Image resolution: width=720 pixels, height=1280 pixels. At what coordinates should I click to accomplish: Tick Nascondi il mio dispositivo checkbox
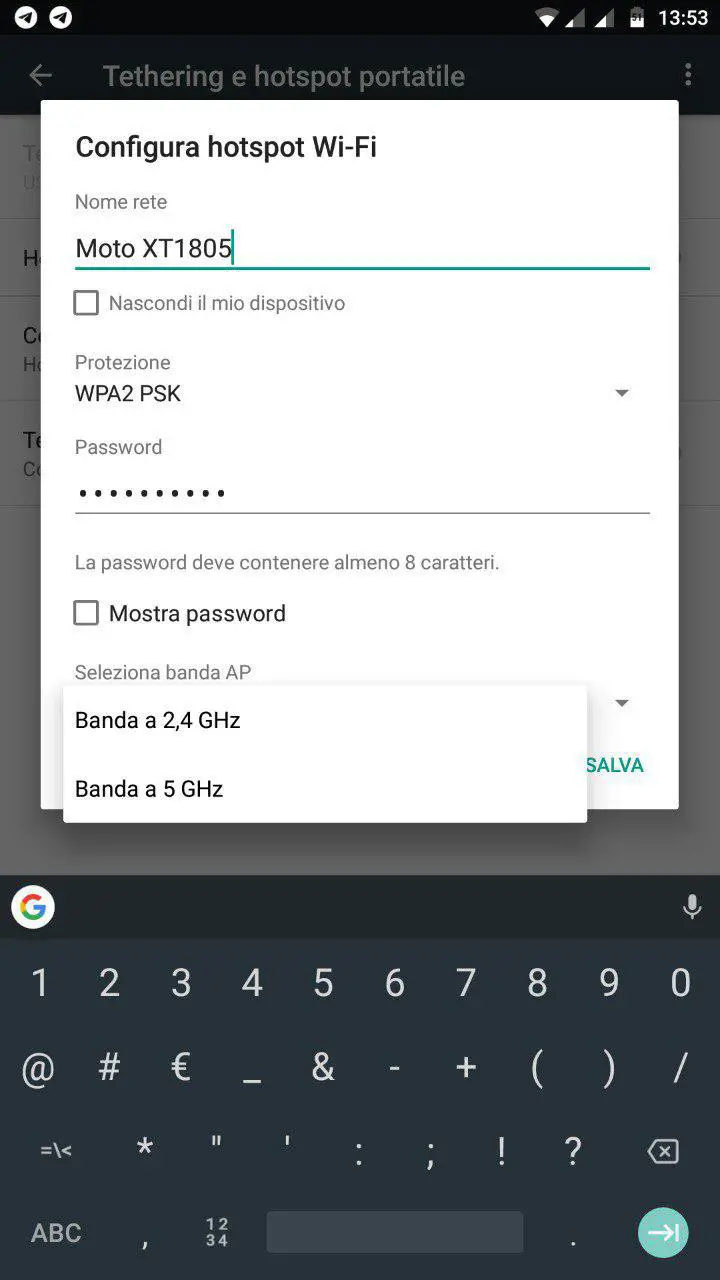(87, 303)
